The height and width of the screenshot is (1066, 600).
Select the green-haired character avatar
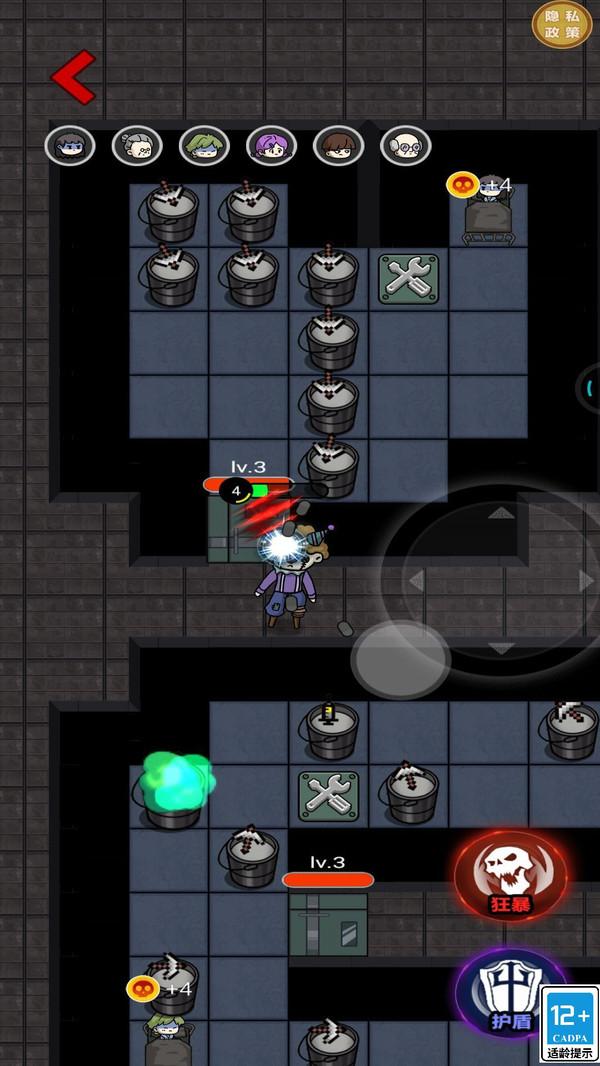click(x=204, y=146)
